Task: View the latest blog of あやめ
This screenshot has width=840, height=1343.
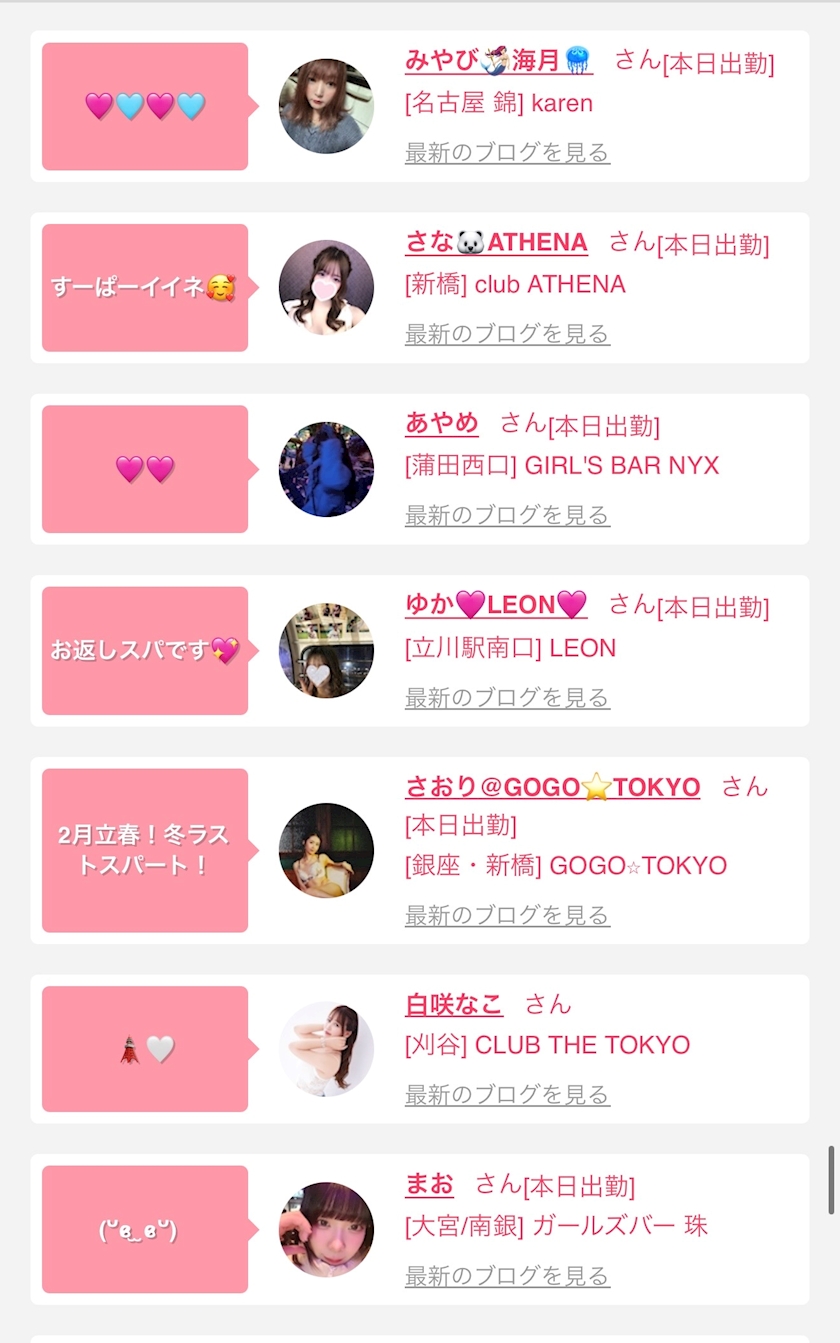Action: pyautogui.click(x=507, y=516)
